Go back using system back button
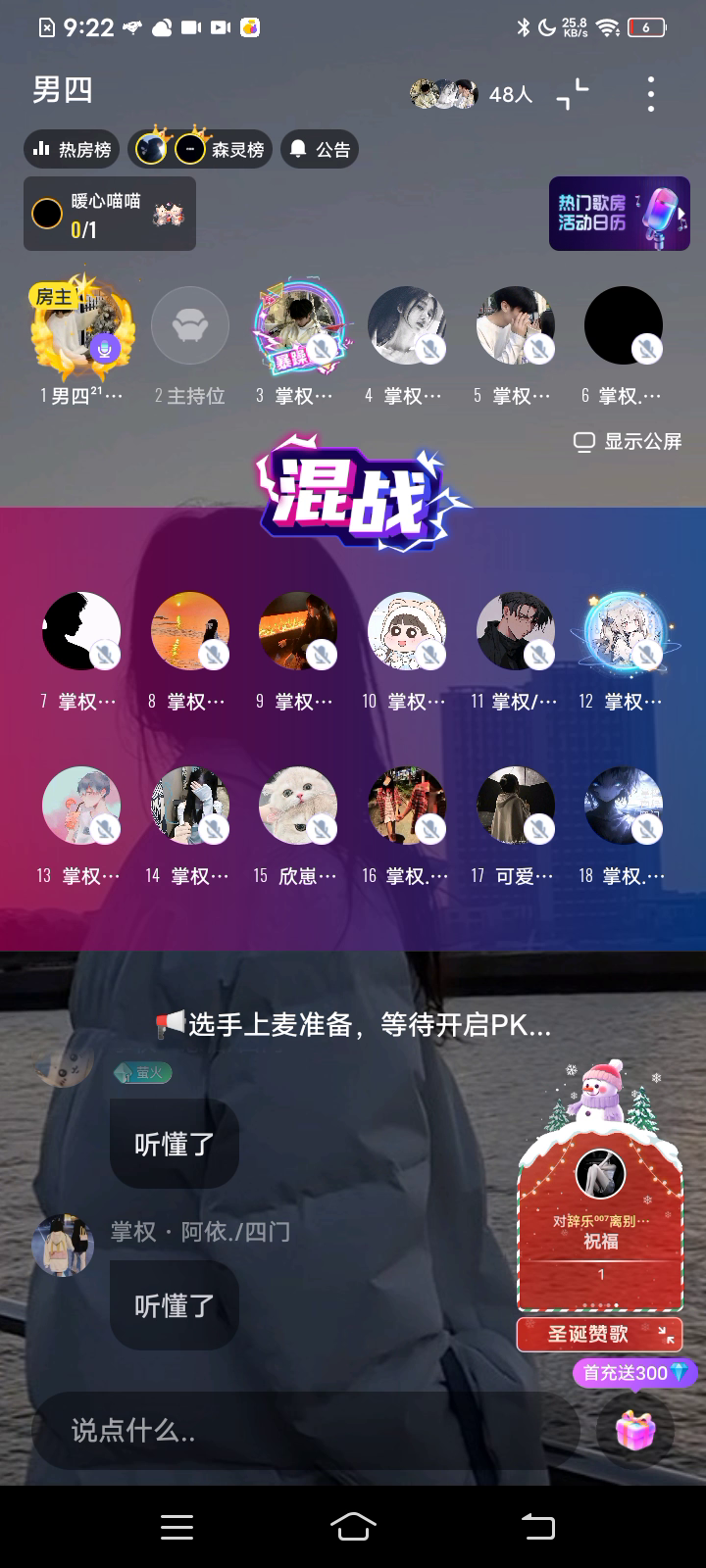The width and height of the screenshot is (706, 1568). (x=537, y=1526)
